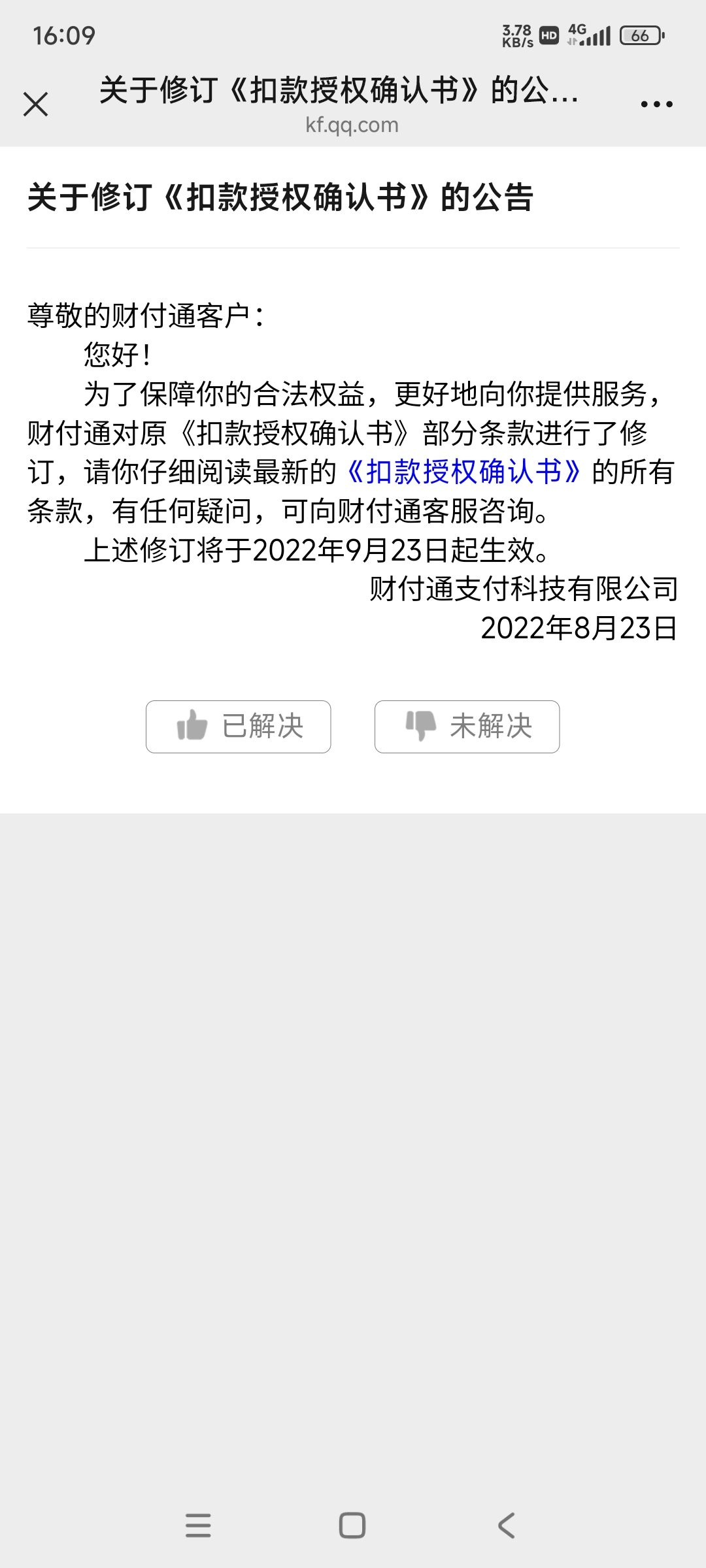Mark the issue as 未解决

467,727
